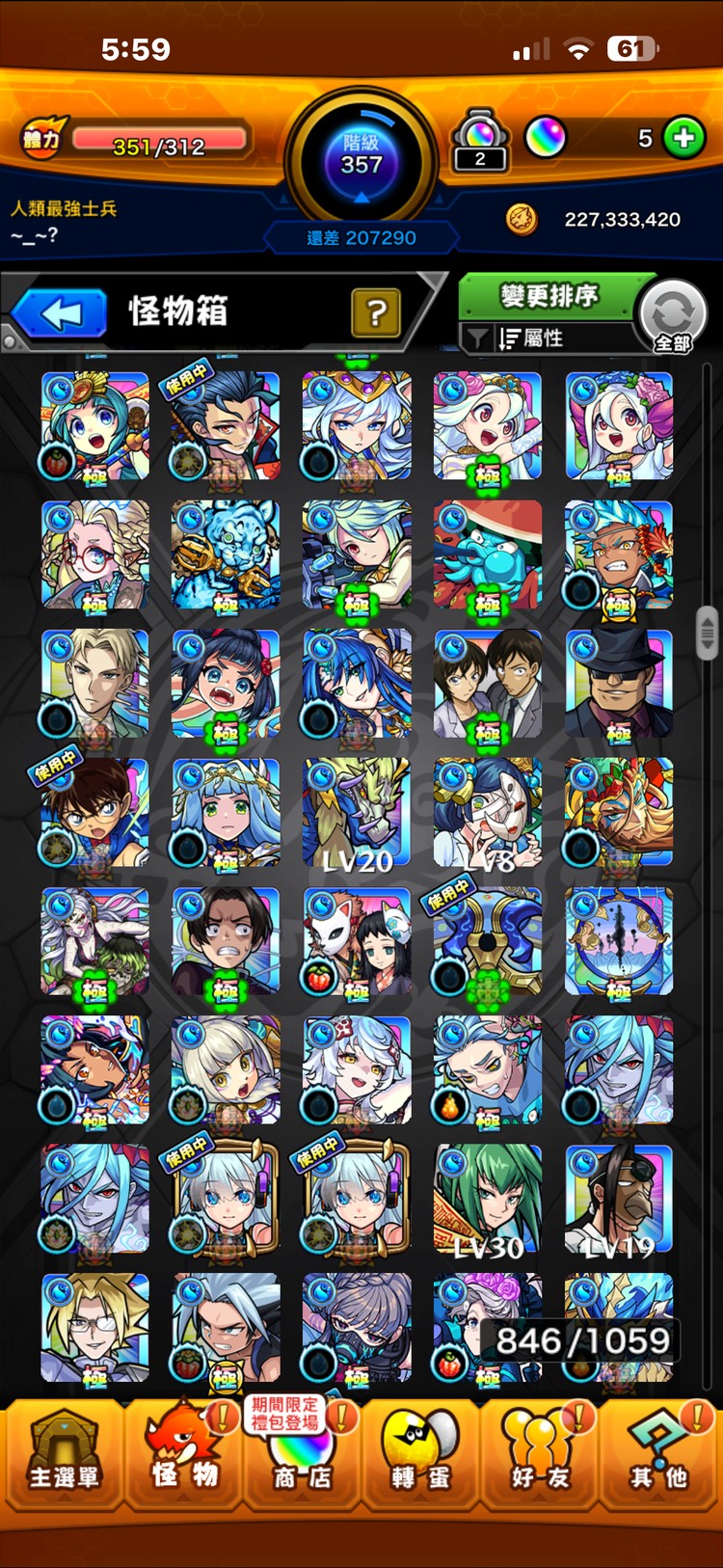The height and width of the screenshot is (1568, 723).
Task: Select the LV8 masked monster
Action: click(488, 813)
